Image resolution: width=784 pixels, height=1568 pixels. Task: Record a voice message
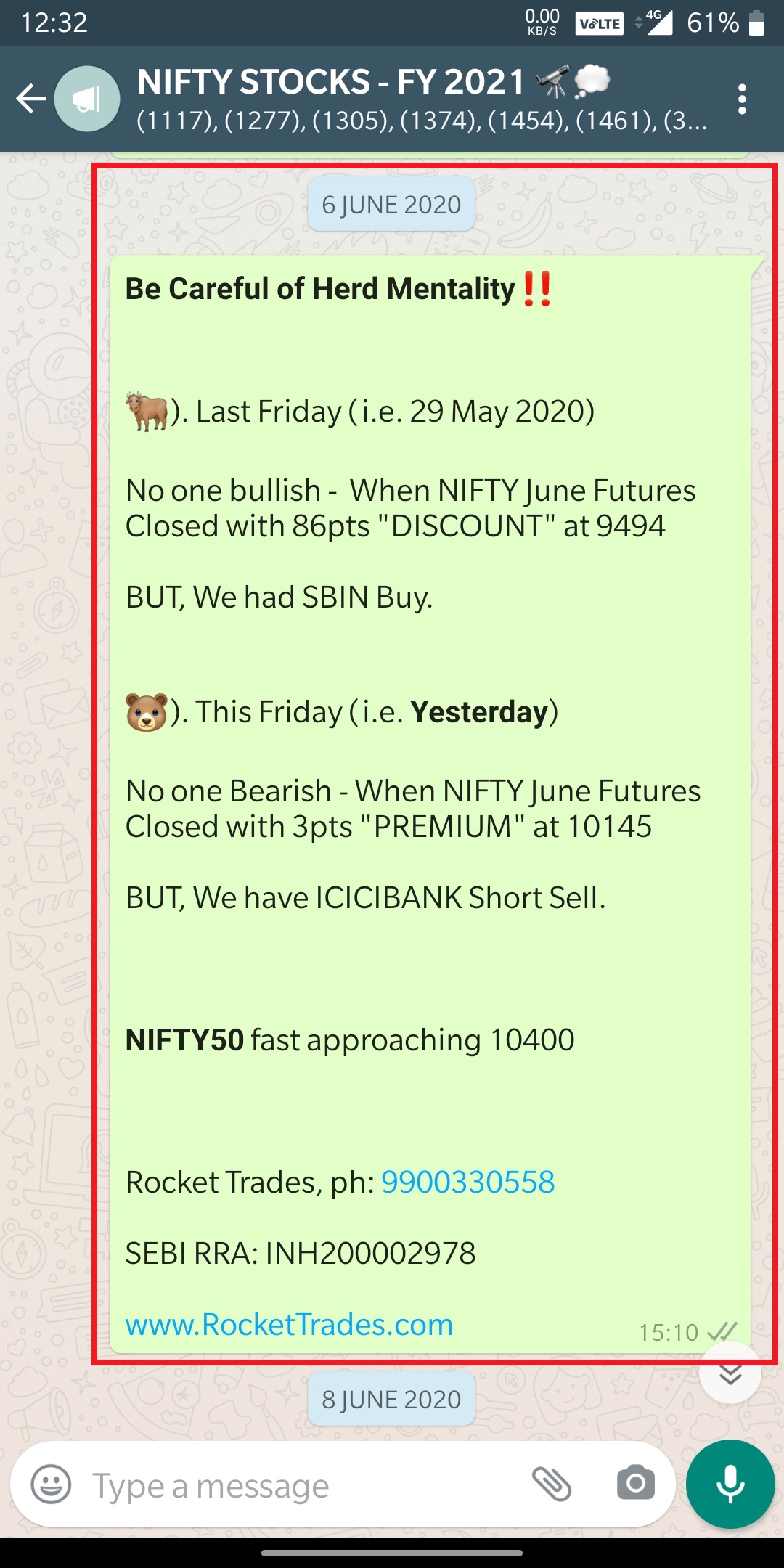click(730, 1484)
